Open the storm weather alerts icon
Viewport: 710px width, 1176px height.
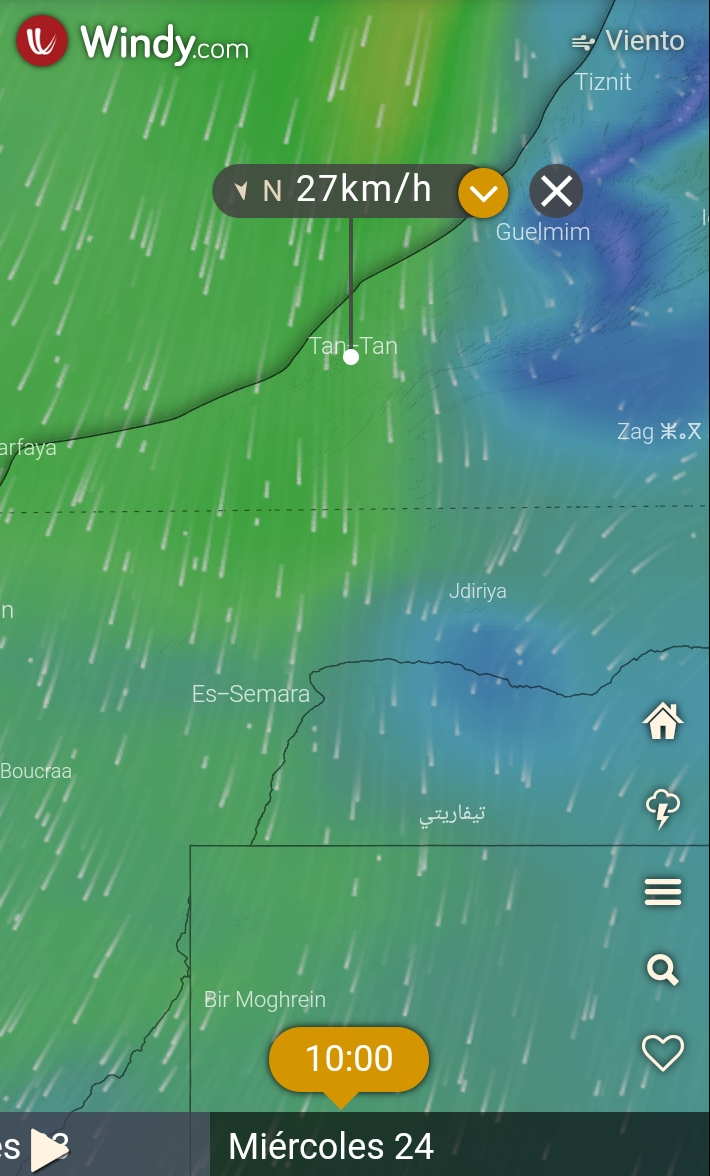[663, 808]
